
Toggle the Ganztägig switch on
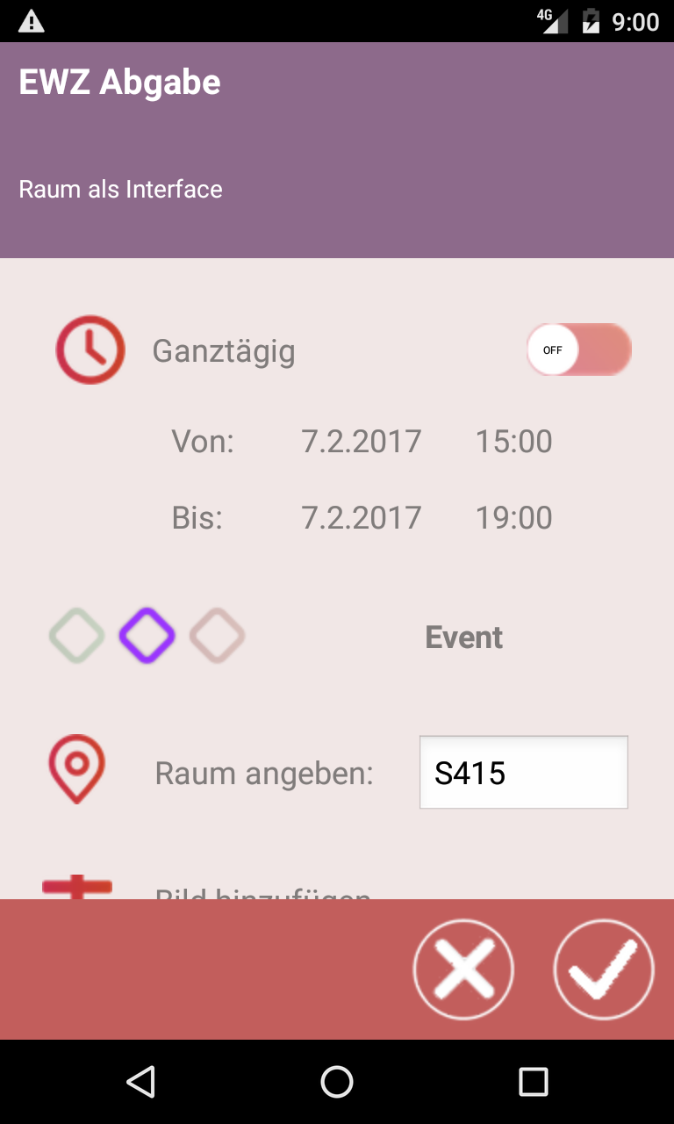pyautogui.click(x=579, y=350)
